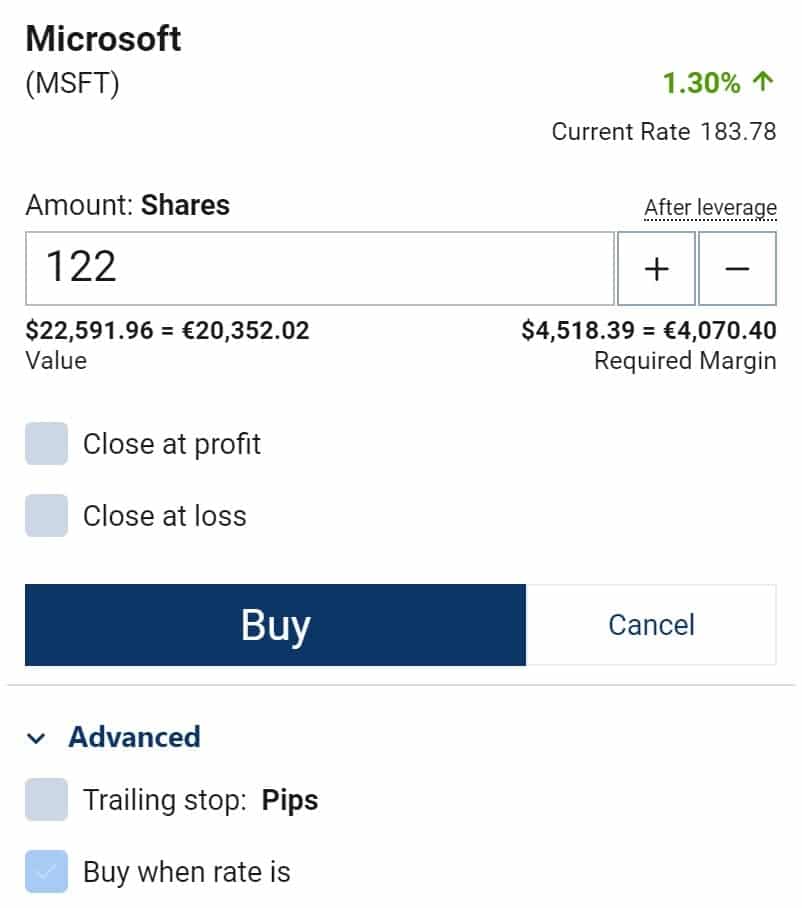Enable the Trailing stop checkbox

pos(46,800)
